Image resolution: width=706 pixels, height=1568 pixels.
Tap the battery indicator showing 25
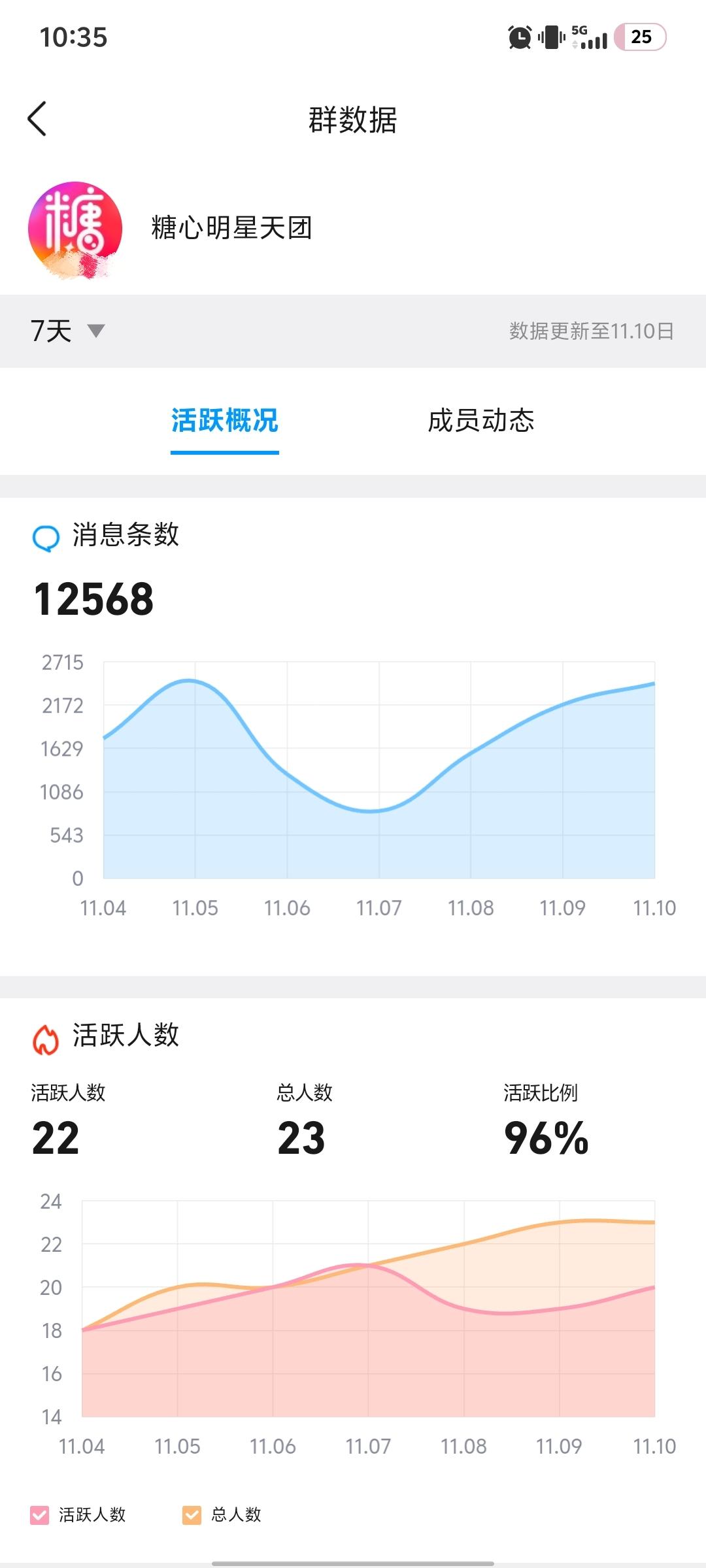coord(641,37)
